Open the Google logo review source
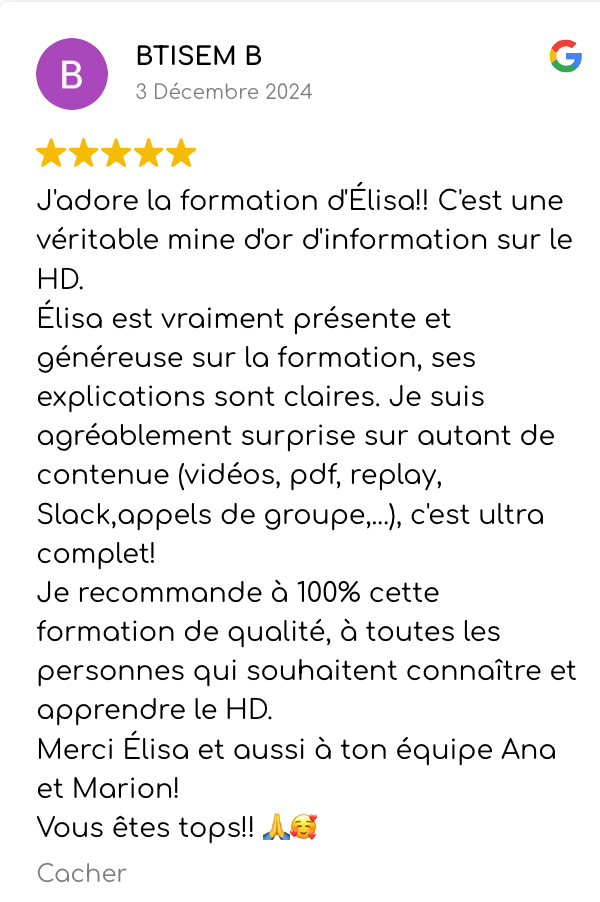The width and height of the screenshot is (600, 902). [x=566, y=57]
